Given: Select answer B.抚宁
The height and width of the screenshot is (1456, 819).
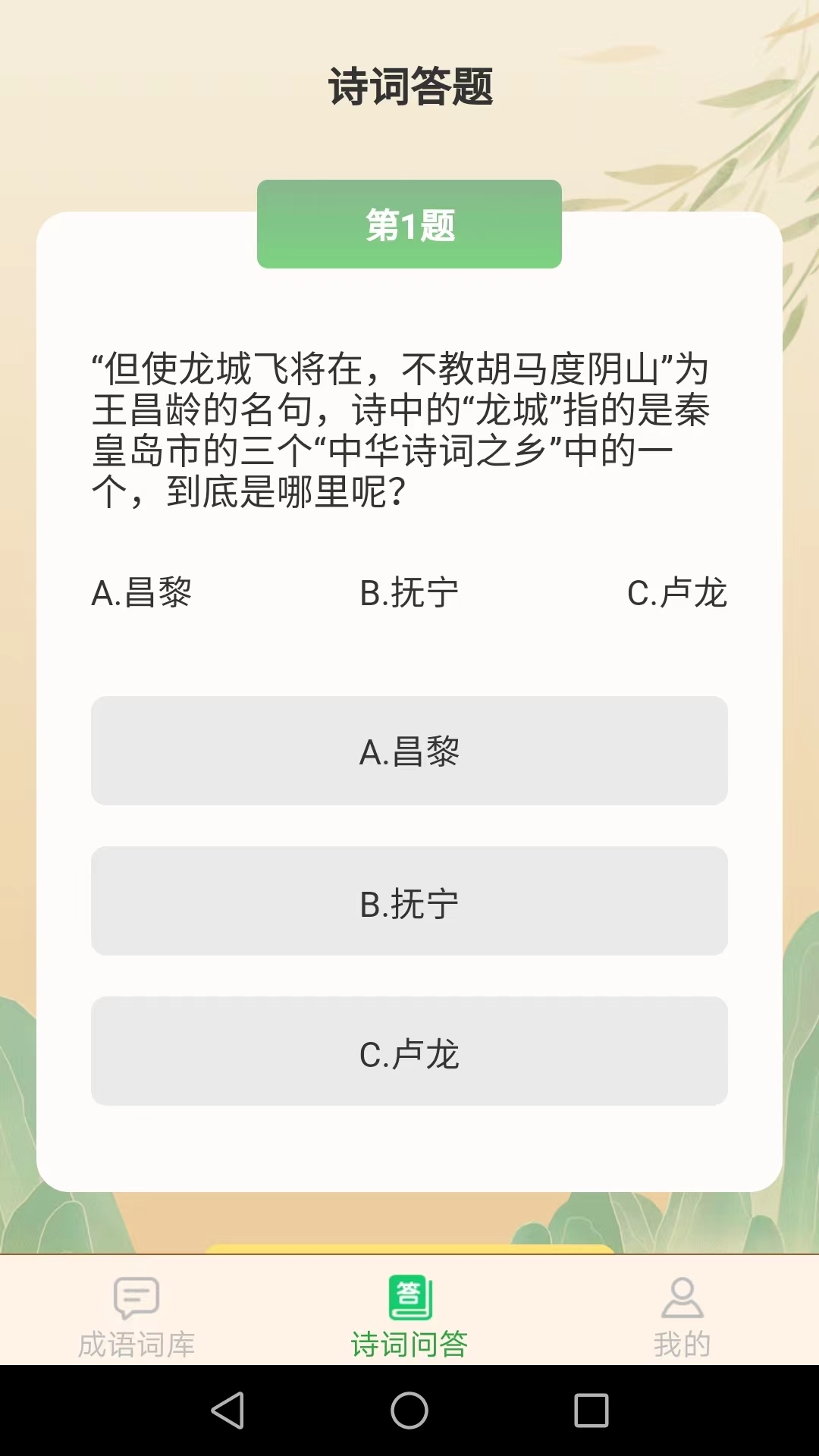Looking at the screenshot, I should click(x=409, y=900).
